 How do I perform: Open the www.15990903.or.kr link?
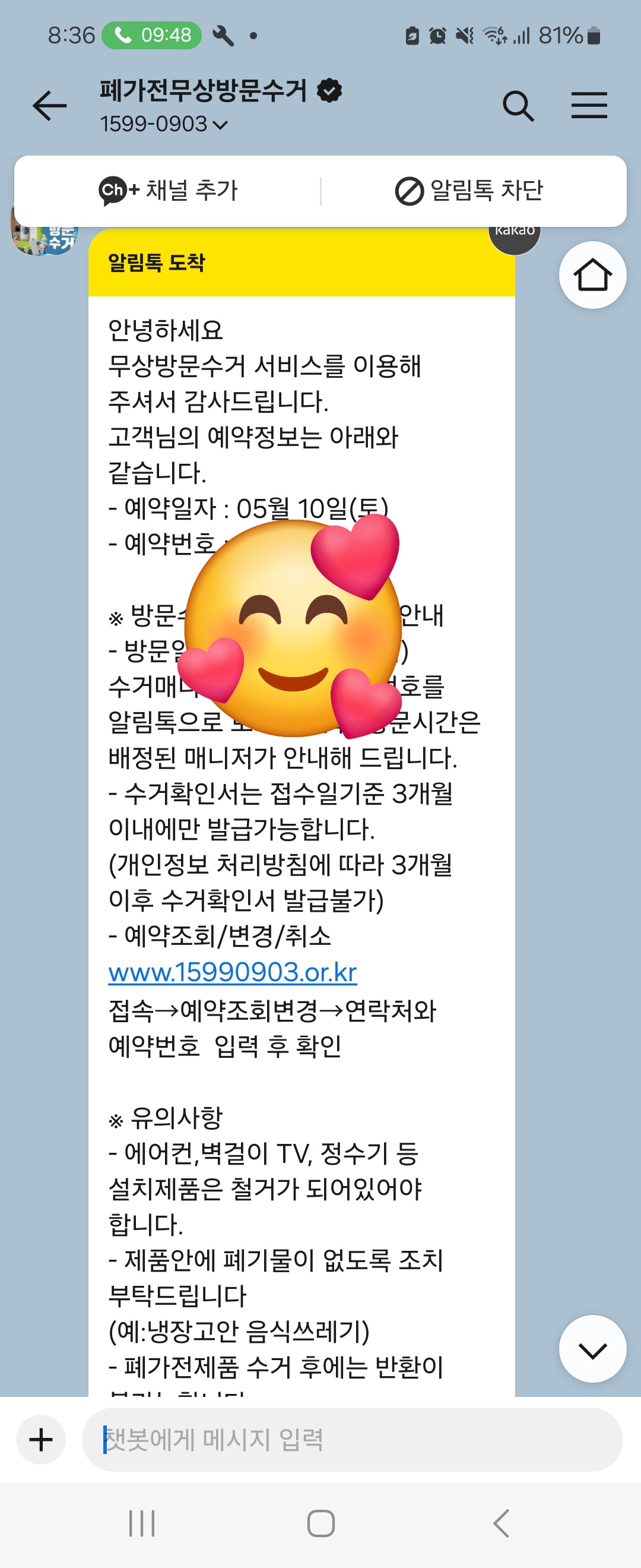(232, 973)
